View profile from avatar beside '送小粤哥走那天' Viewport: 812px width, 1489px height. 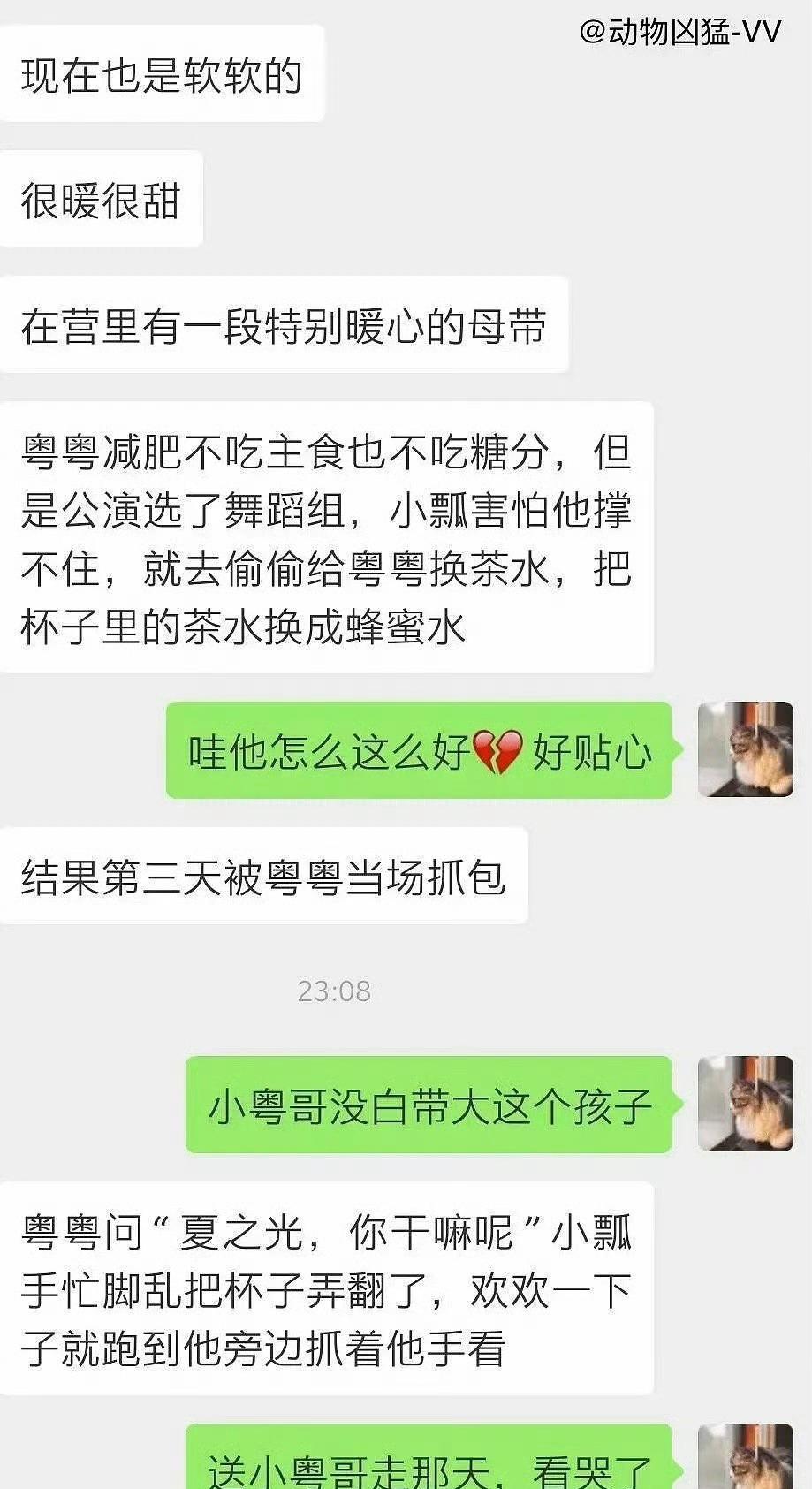click(745, 1458)
